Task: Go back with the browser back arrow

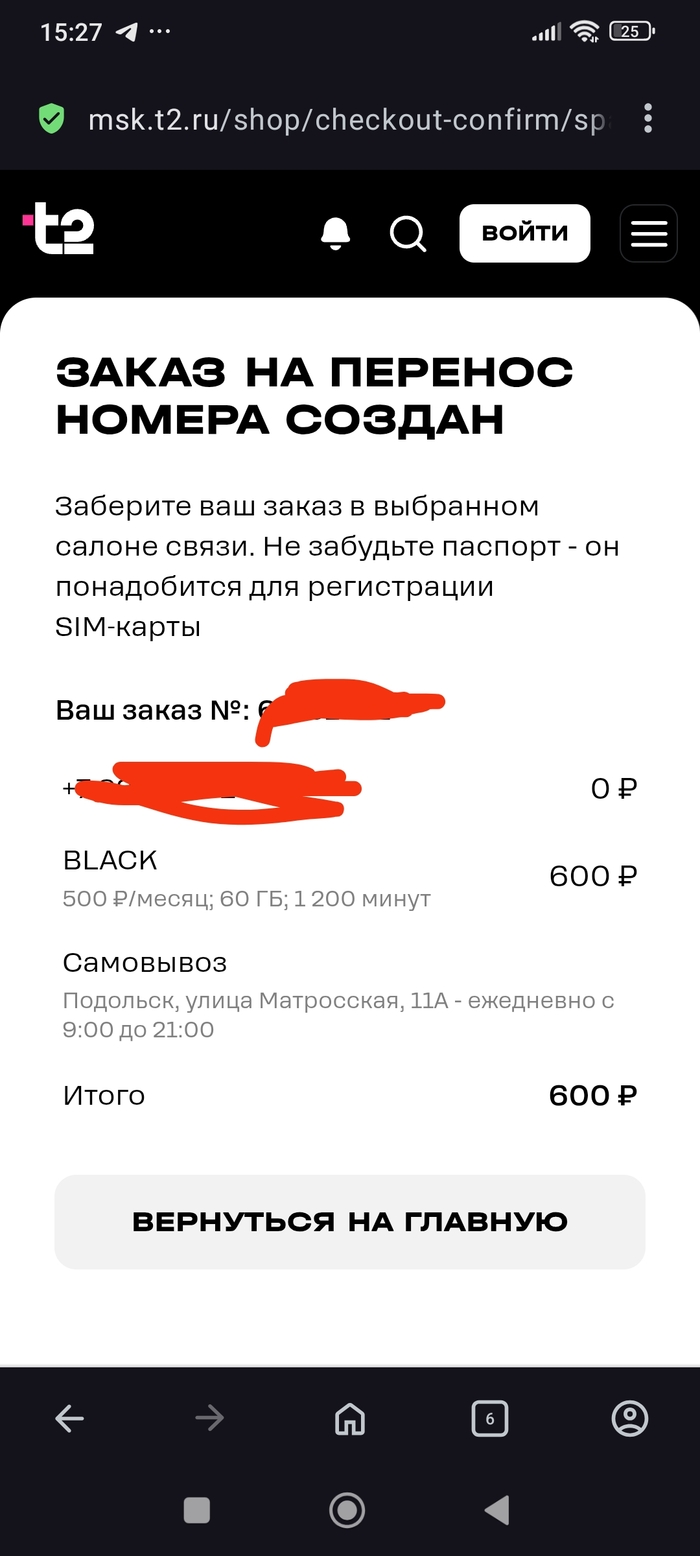Action: coord(69,1418)
